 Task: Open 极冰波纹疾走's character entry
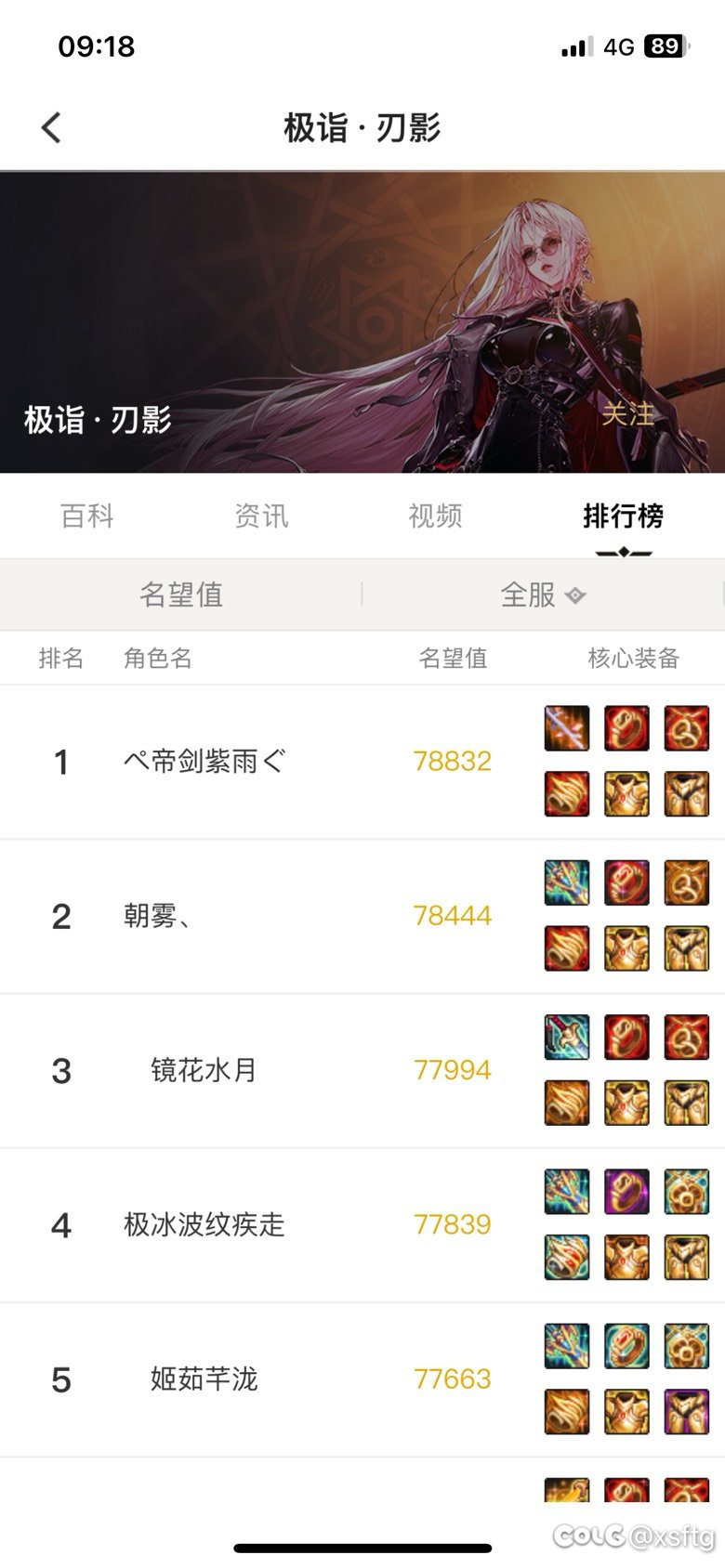362,1224
